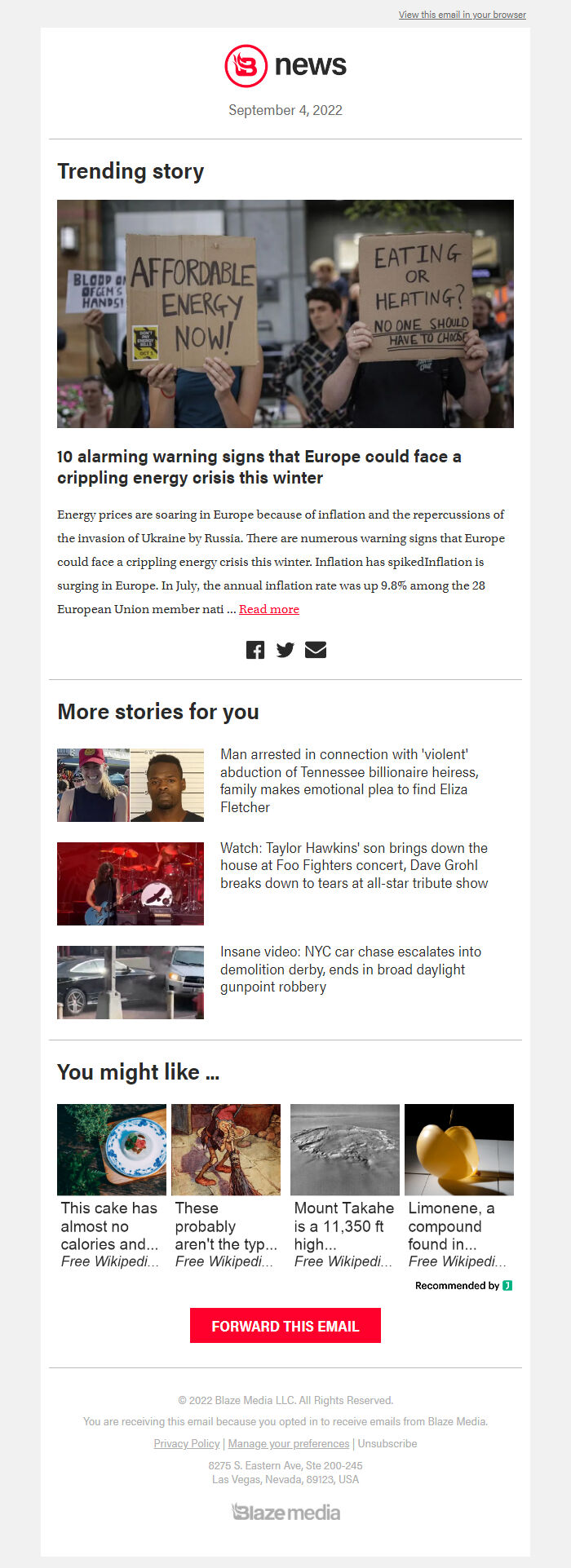Open the Mount Takahe recommendation

point(345,1187)
